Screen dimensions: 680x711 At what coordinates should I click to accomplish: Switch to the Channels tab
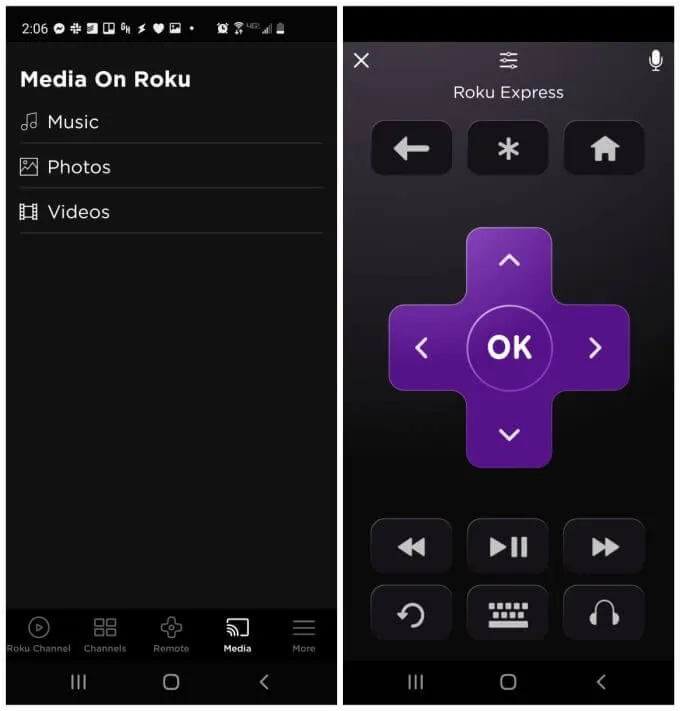tap(105, 634)
